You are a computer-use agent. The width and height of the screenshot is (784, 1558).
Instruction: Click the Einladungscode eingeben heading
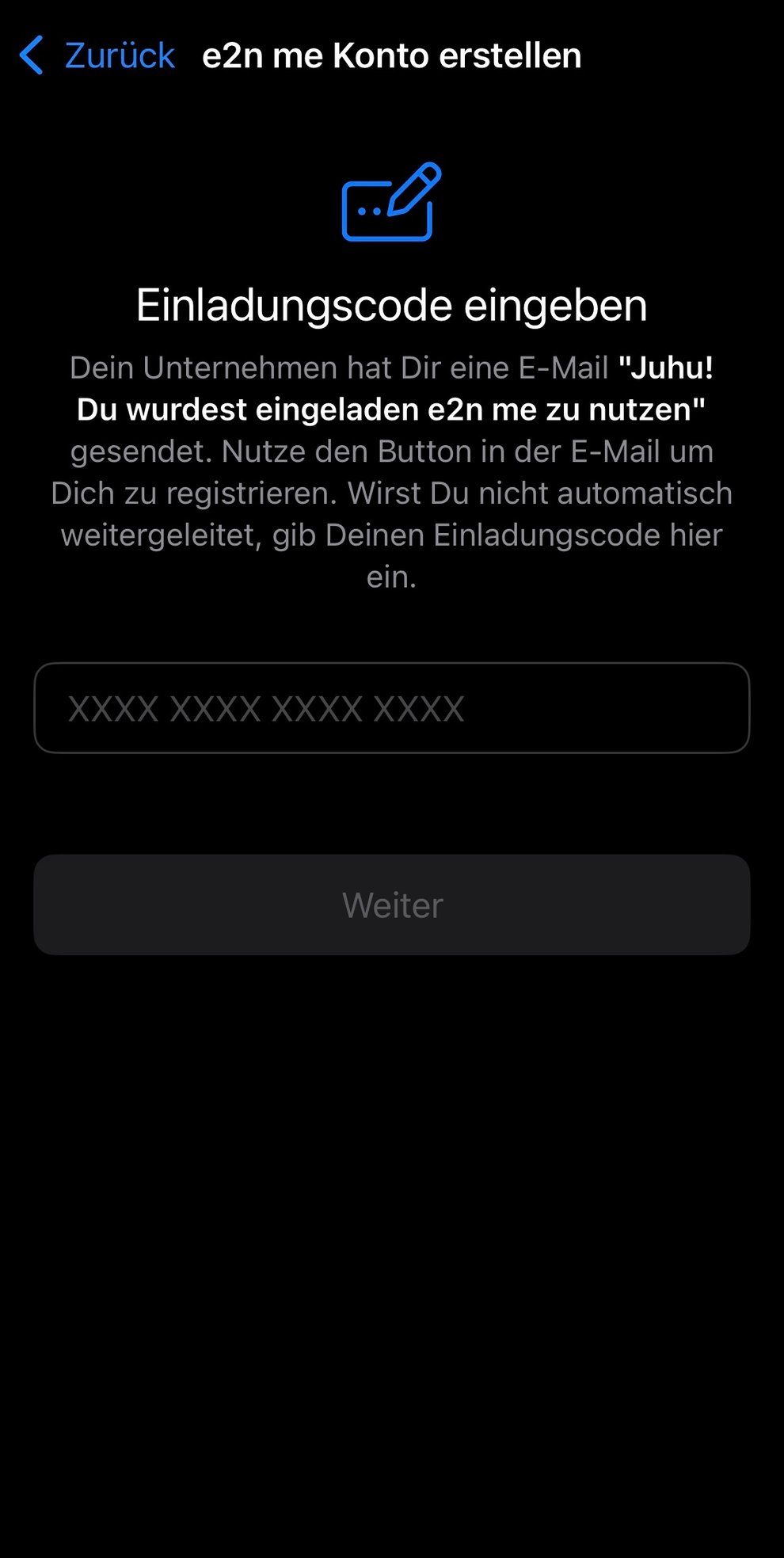[392, 305]
